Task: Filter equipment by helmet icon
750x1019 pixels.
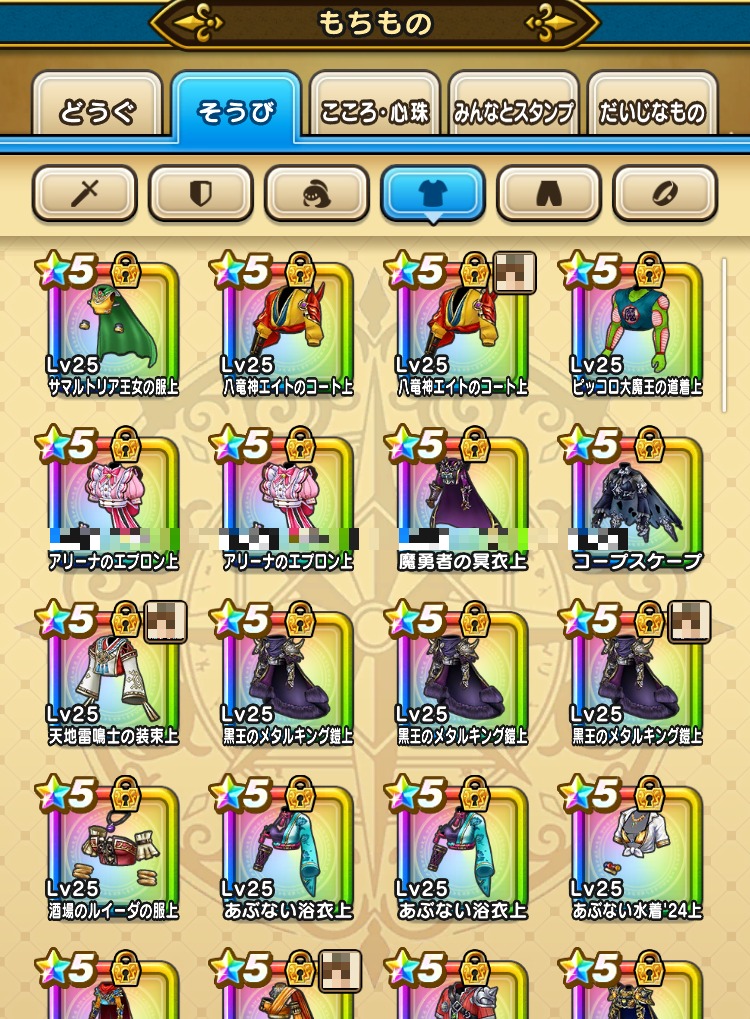Action: point(316,194)
